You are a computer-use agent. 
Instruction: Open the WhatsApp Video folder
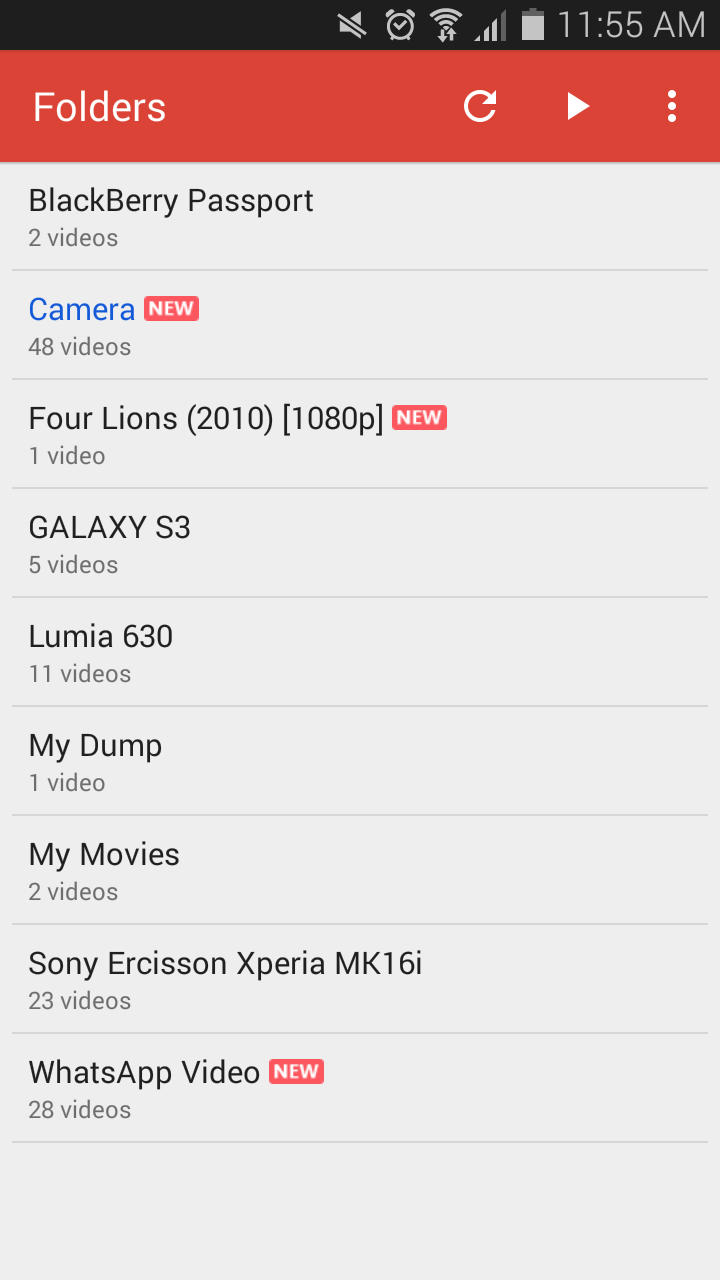coord(360,1088)
